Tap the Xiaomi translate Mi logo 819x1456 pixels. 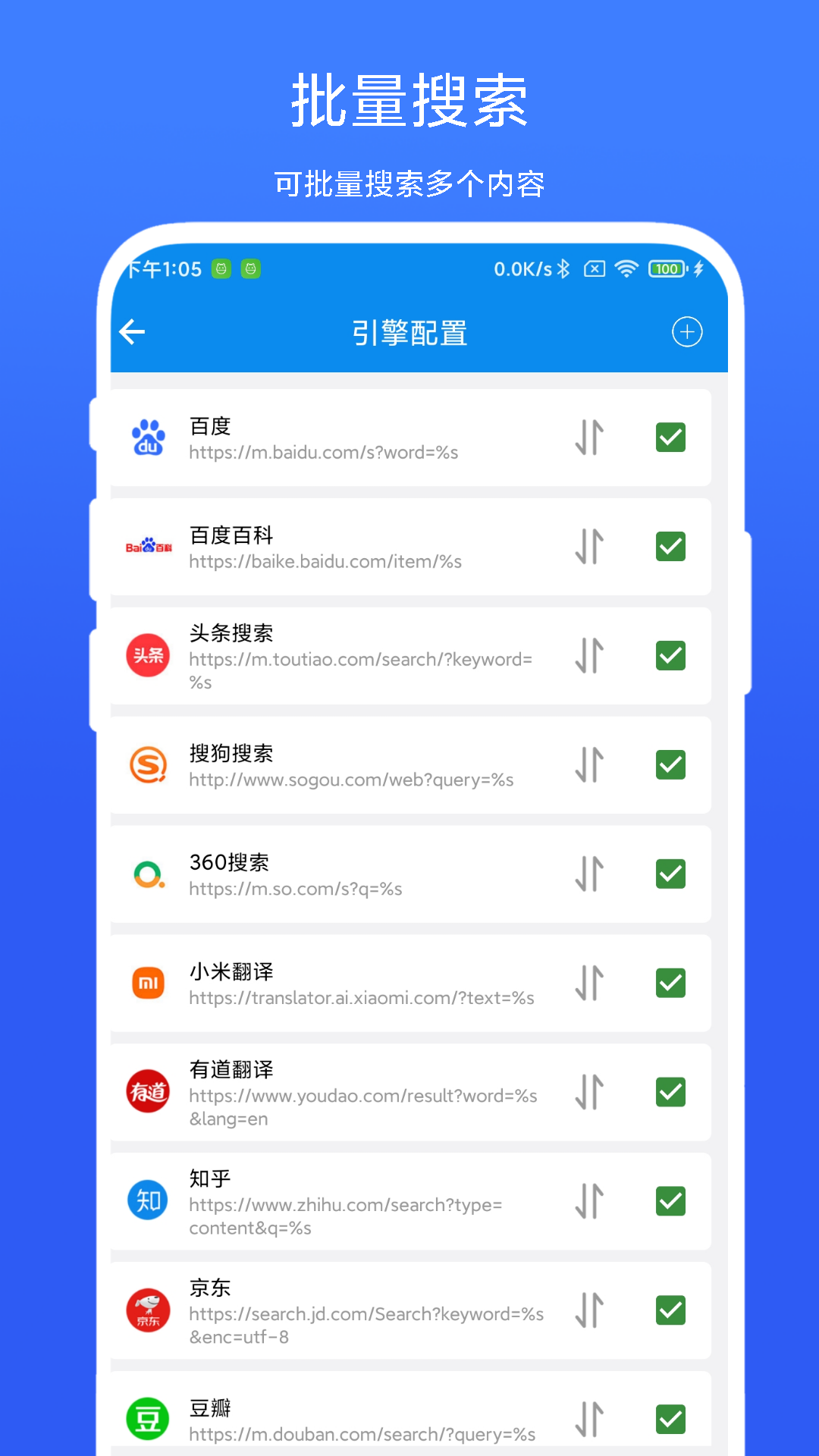[x=148, y=983]
